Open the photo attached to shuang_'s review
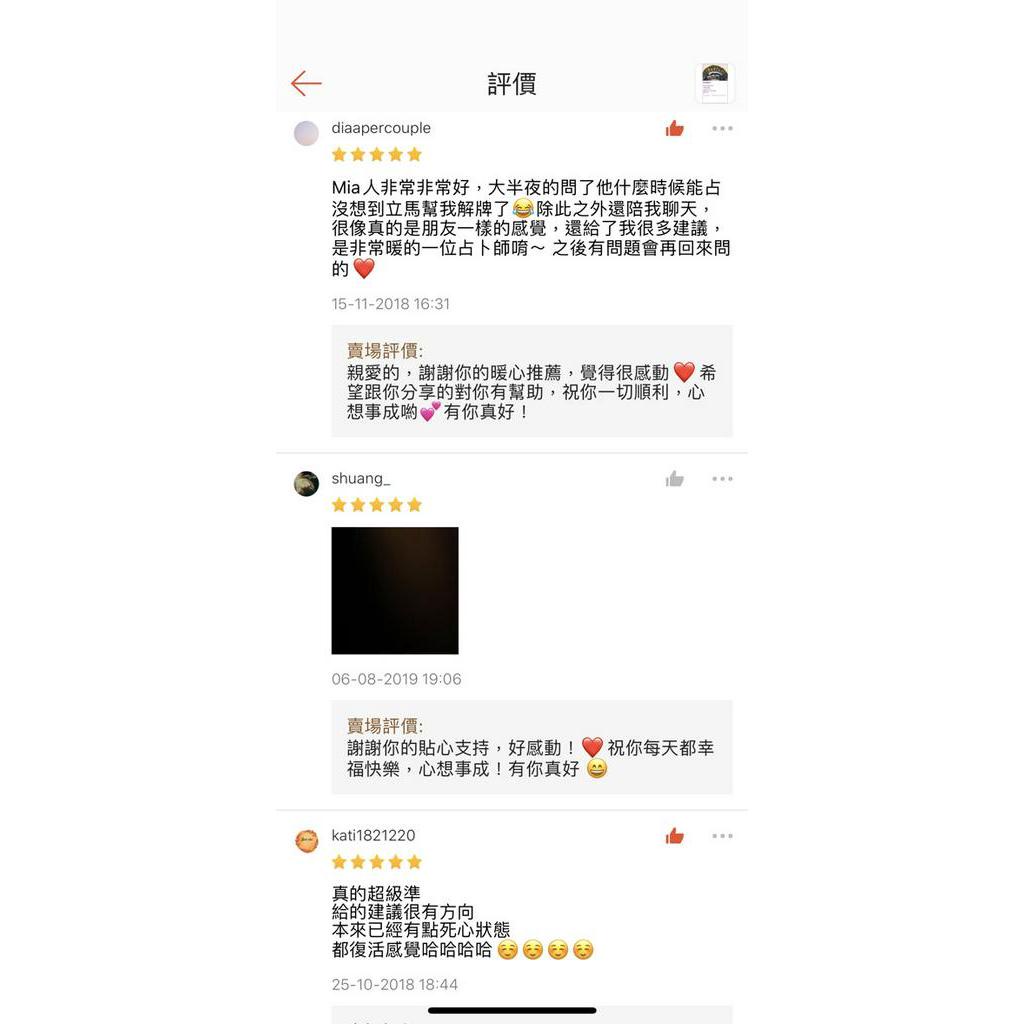1024x1024 pixels. tap(395, 590)
